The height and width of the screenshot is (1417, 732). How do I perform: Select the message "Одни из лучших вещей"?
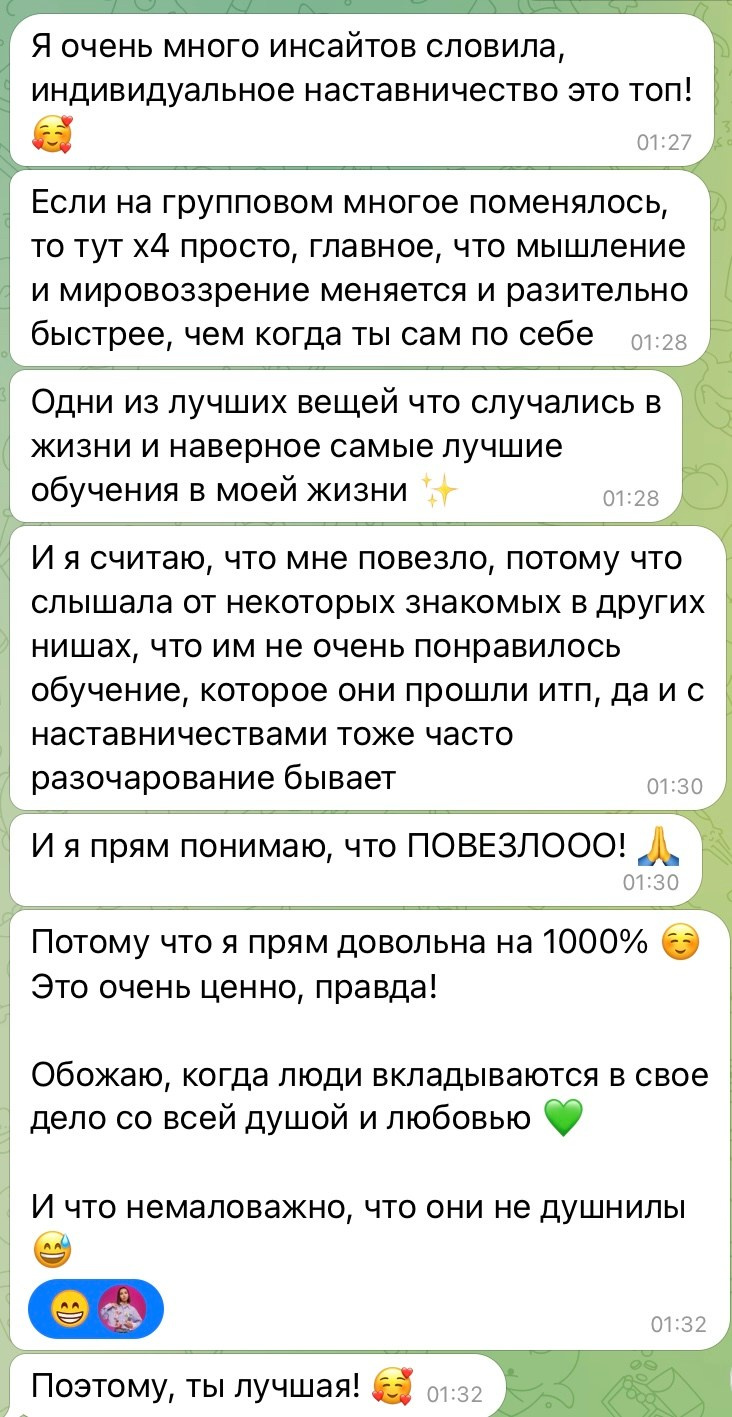[300, 440]
